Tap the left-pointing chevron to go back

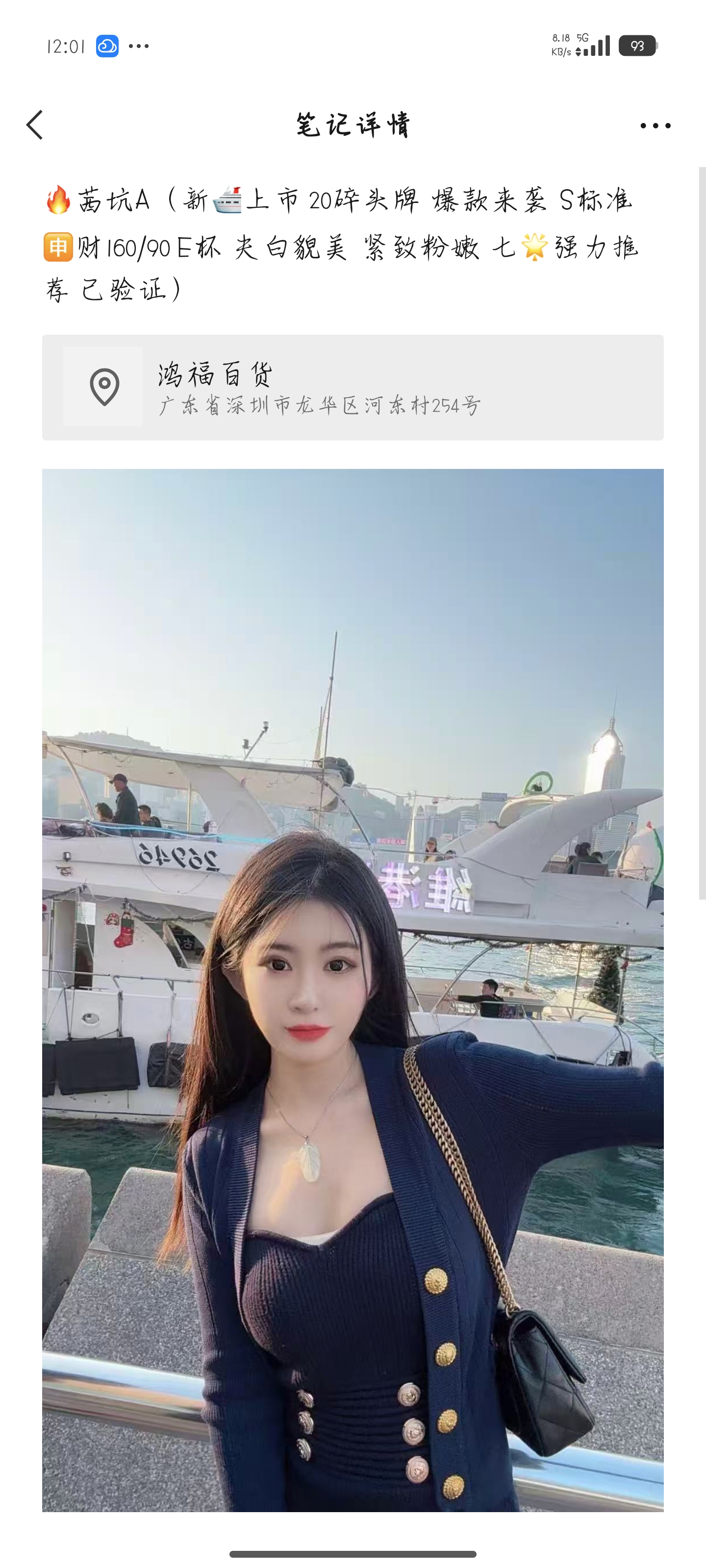(35, 125)
